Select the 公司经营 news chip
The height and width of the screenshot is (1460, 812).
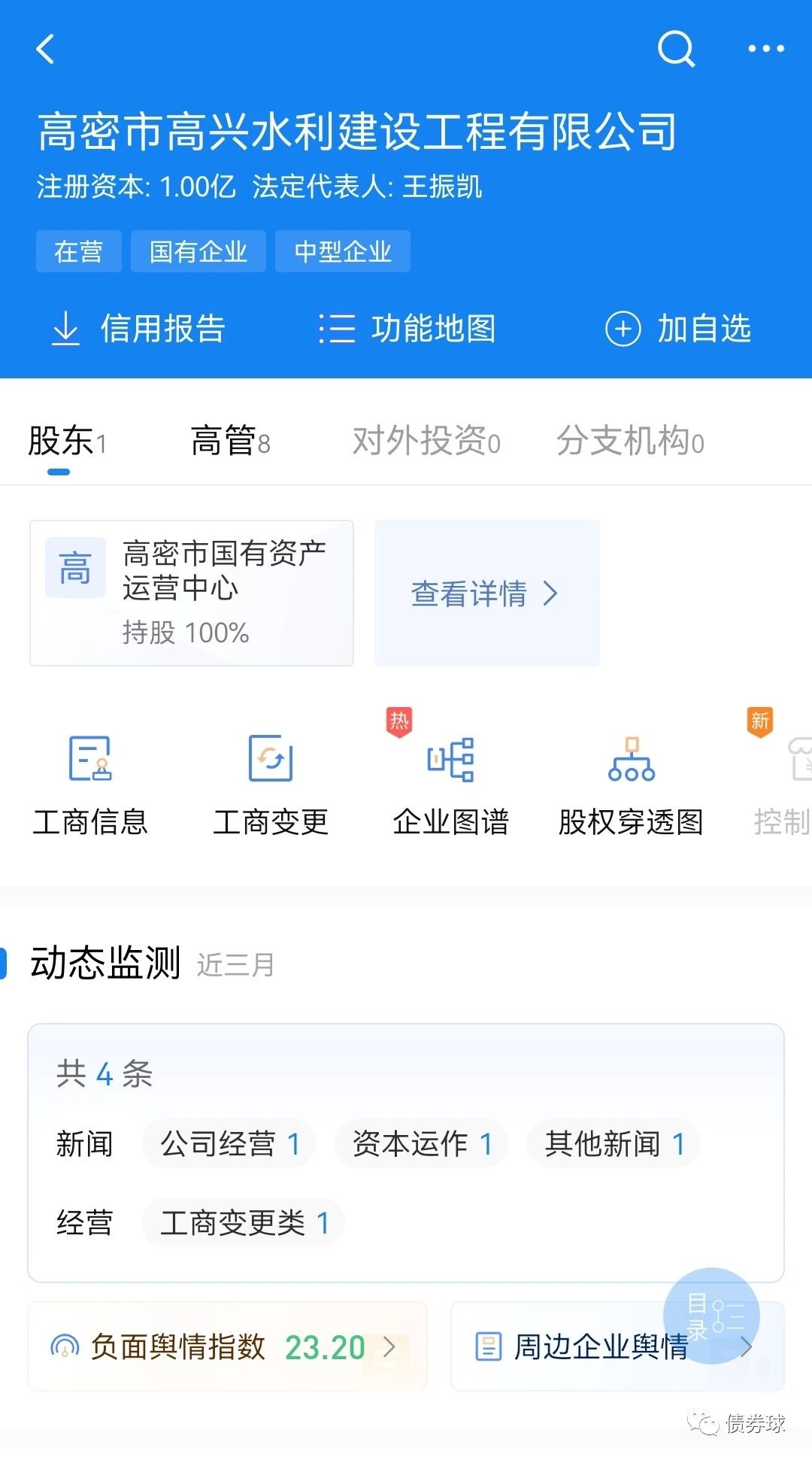229,1144
